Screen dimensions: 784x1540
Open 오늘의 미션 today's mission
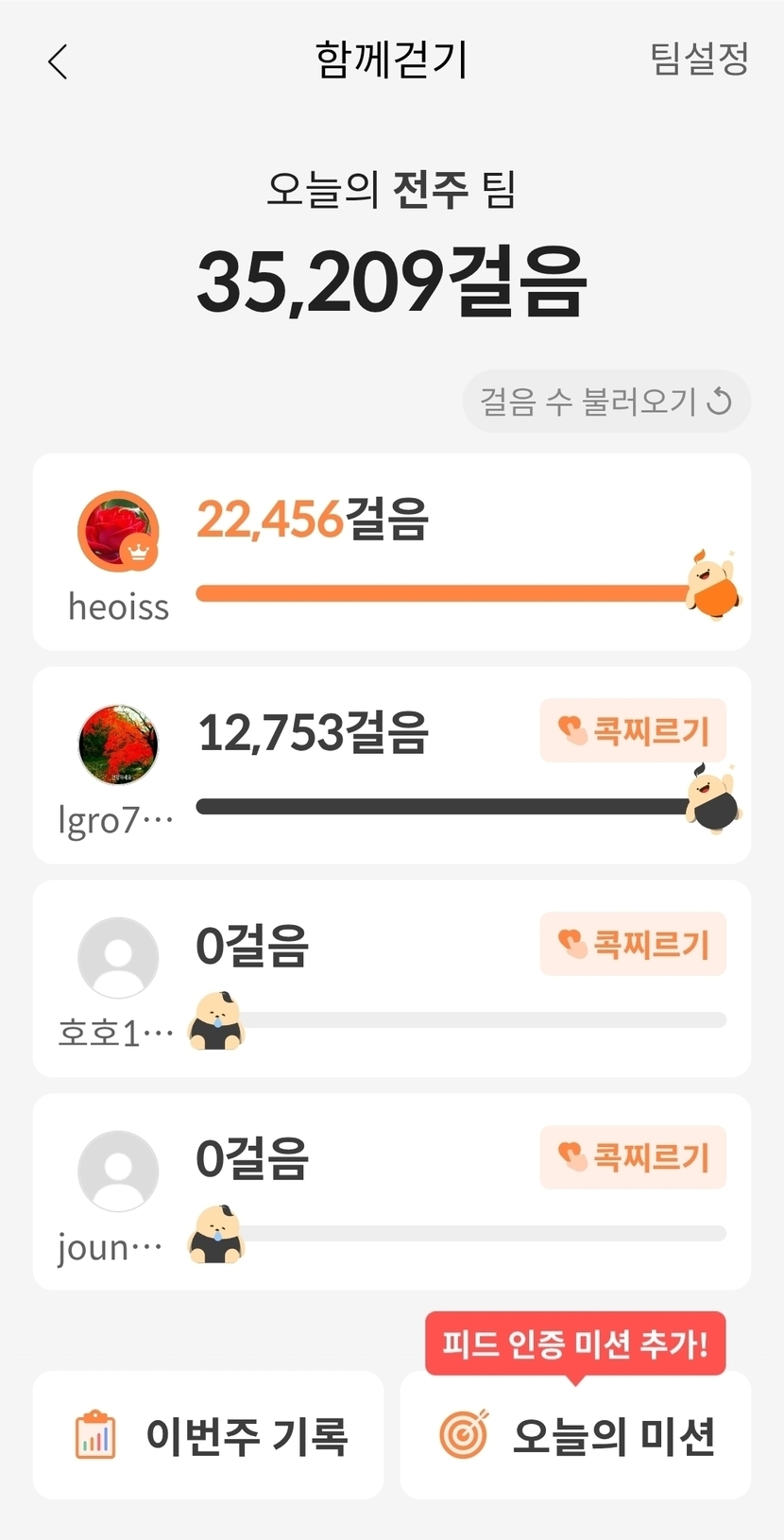(x=575, y=1435)
